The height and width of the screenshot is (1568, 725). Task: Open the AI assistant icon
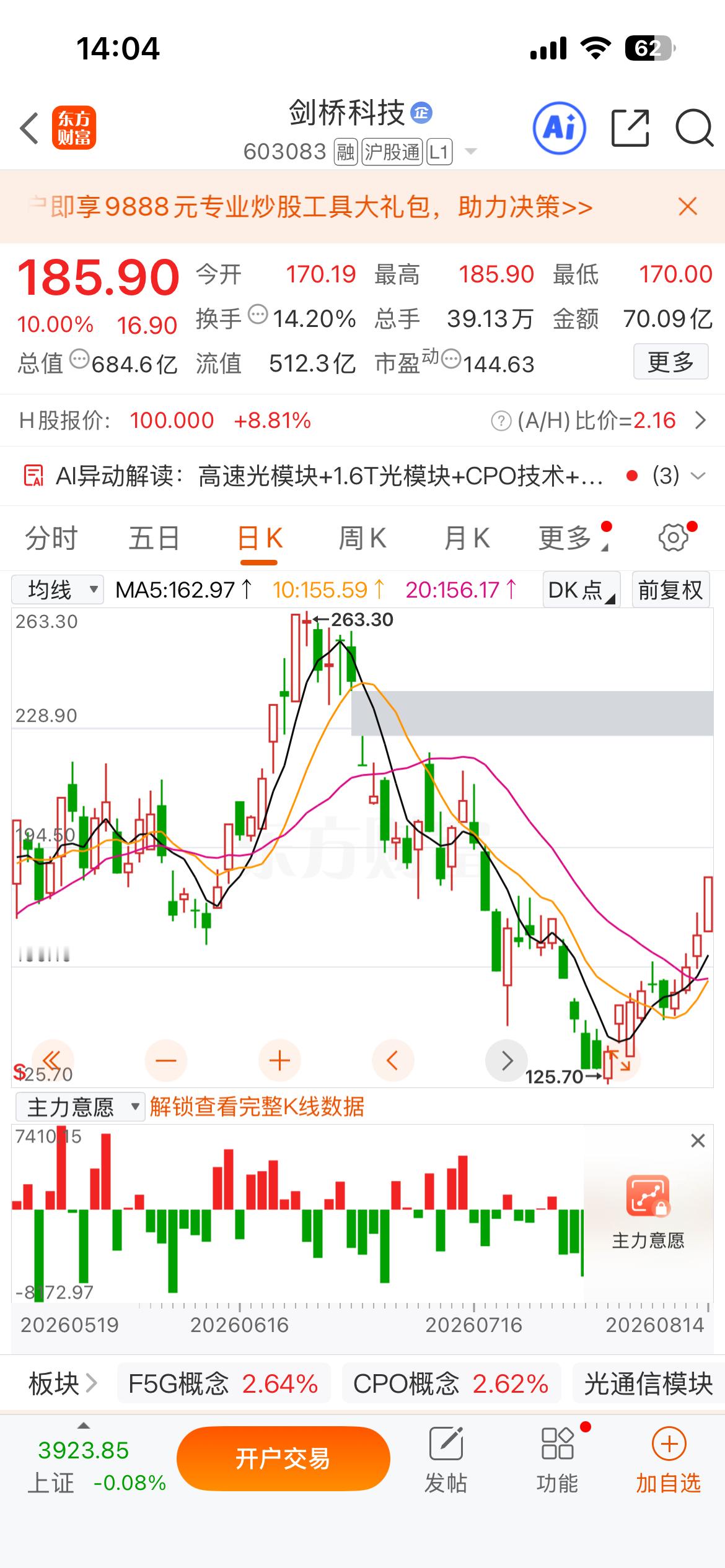click(x=560, y=128)
